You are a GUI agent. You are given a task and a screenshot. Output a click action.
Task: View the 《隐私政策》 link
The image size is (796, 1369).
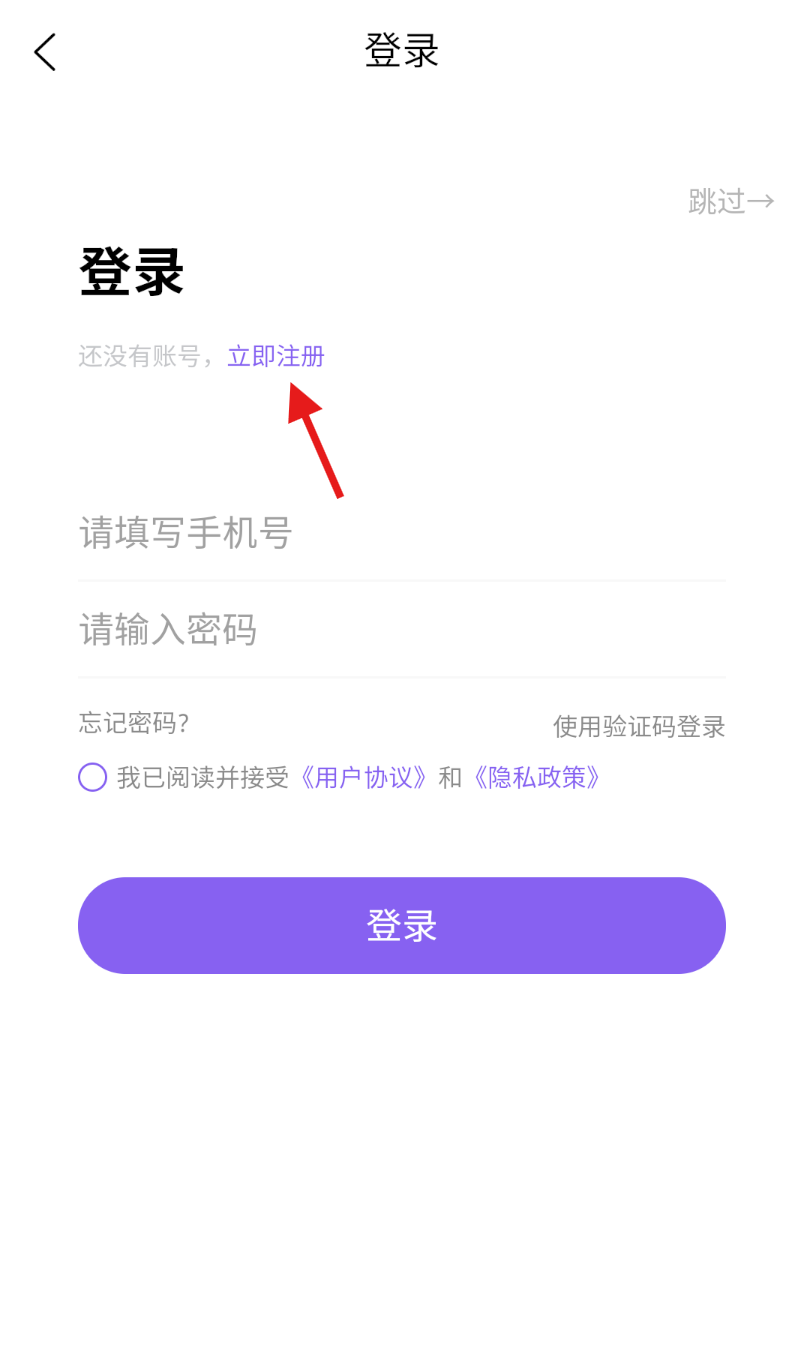point(537,777)
